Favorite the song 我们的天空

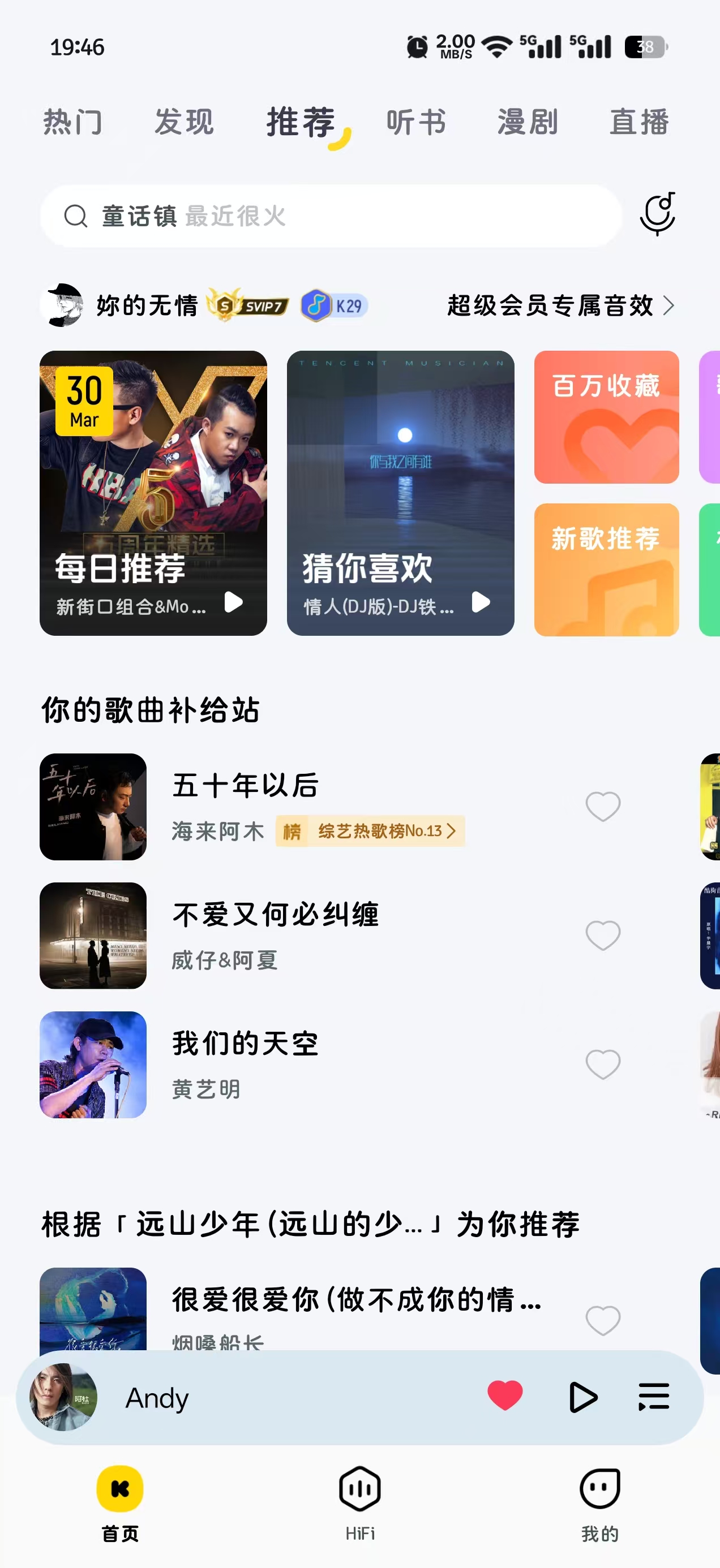click(x=603, y=1065)
